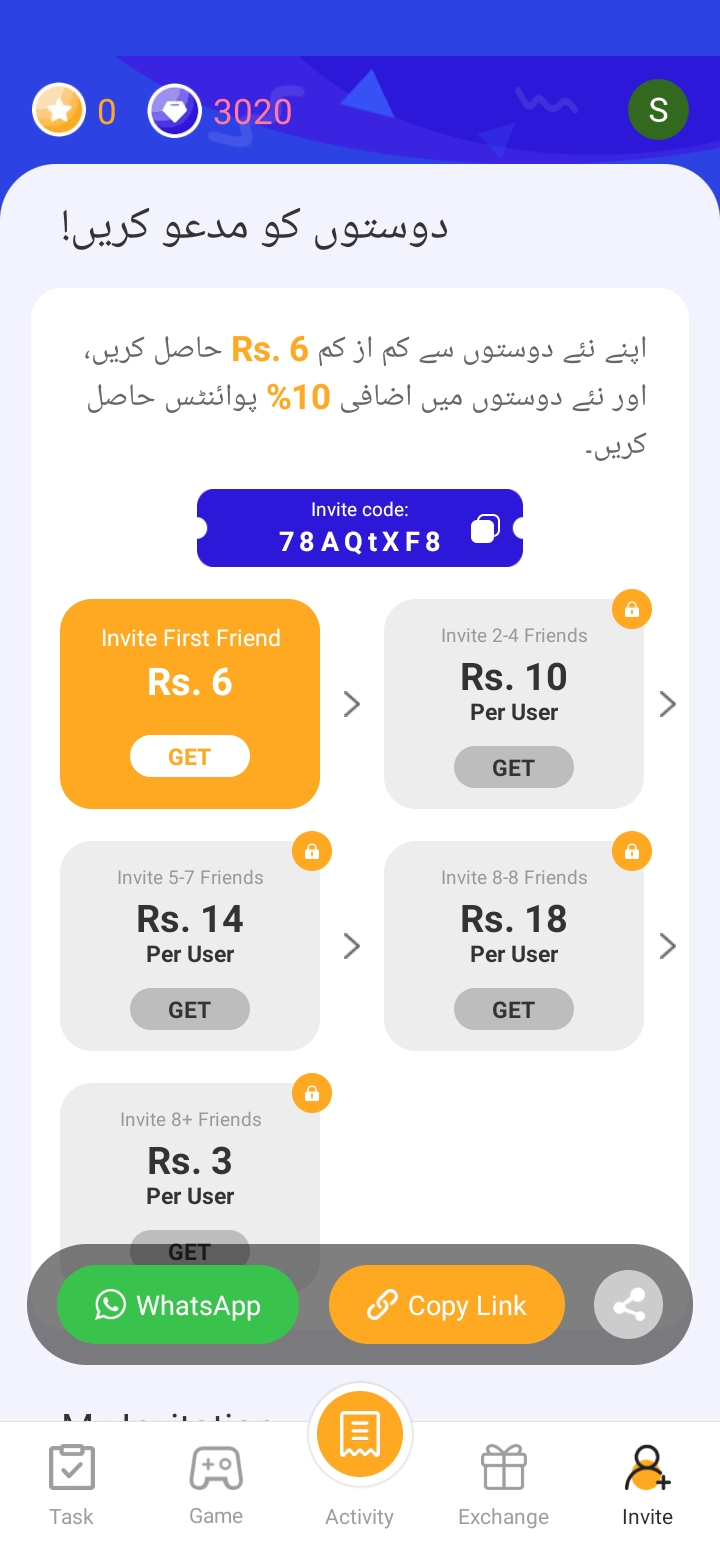This screenshot has height=1544, width=720.
Task: Copy the invitation link
Action: pyautogui.click(x=447, y=1305)
